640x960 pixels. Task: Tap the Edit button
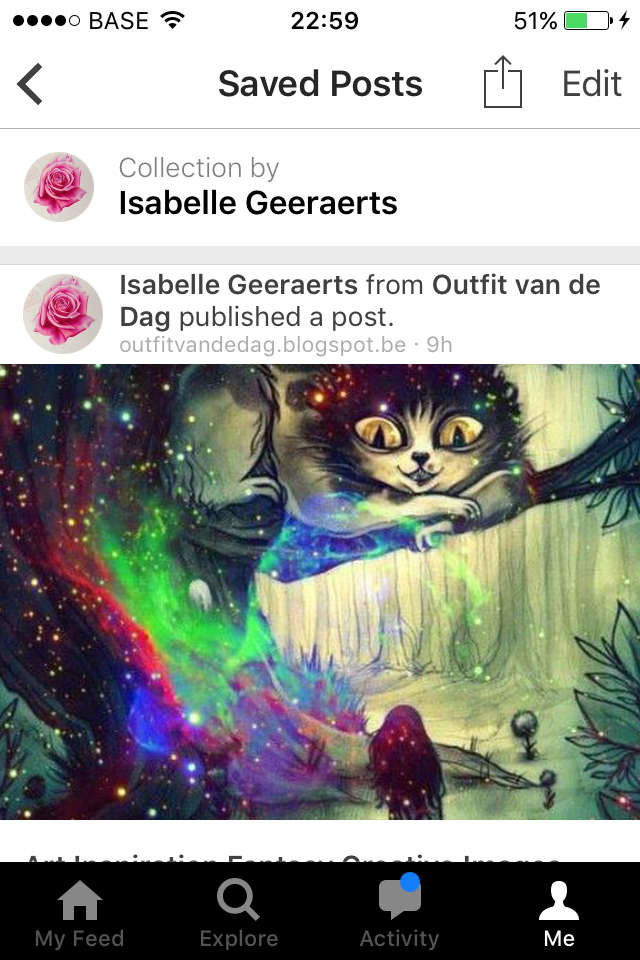(x=592, y=84)
